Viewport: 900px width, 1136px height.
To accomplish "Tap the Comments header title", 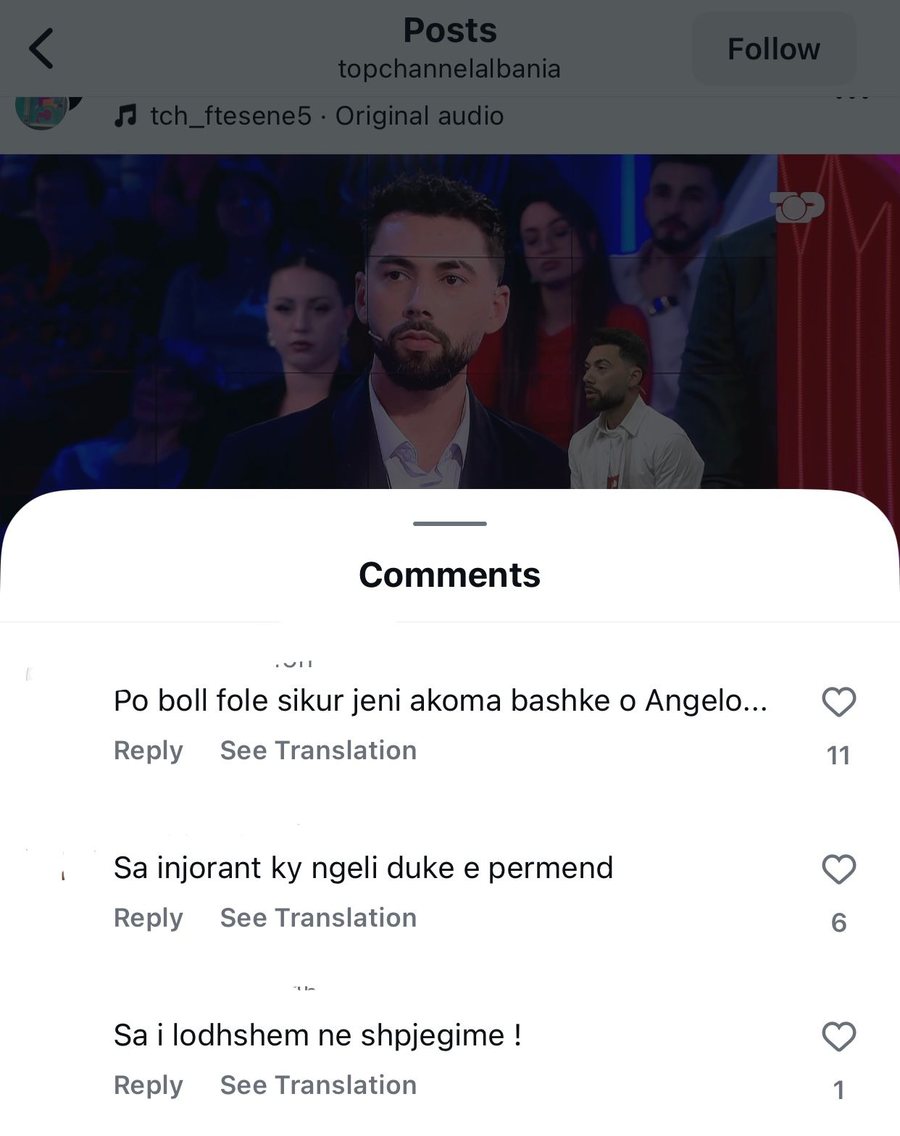I will [449, 575].
